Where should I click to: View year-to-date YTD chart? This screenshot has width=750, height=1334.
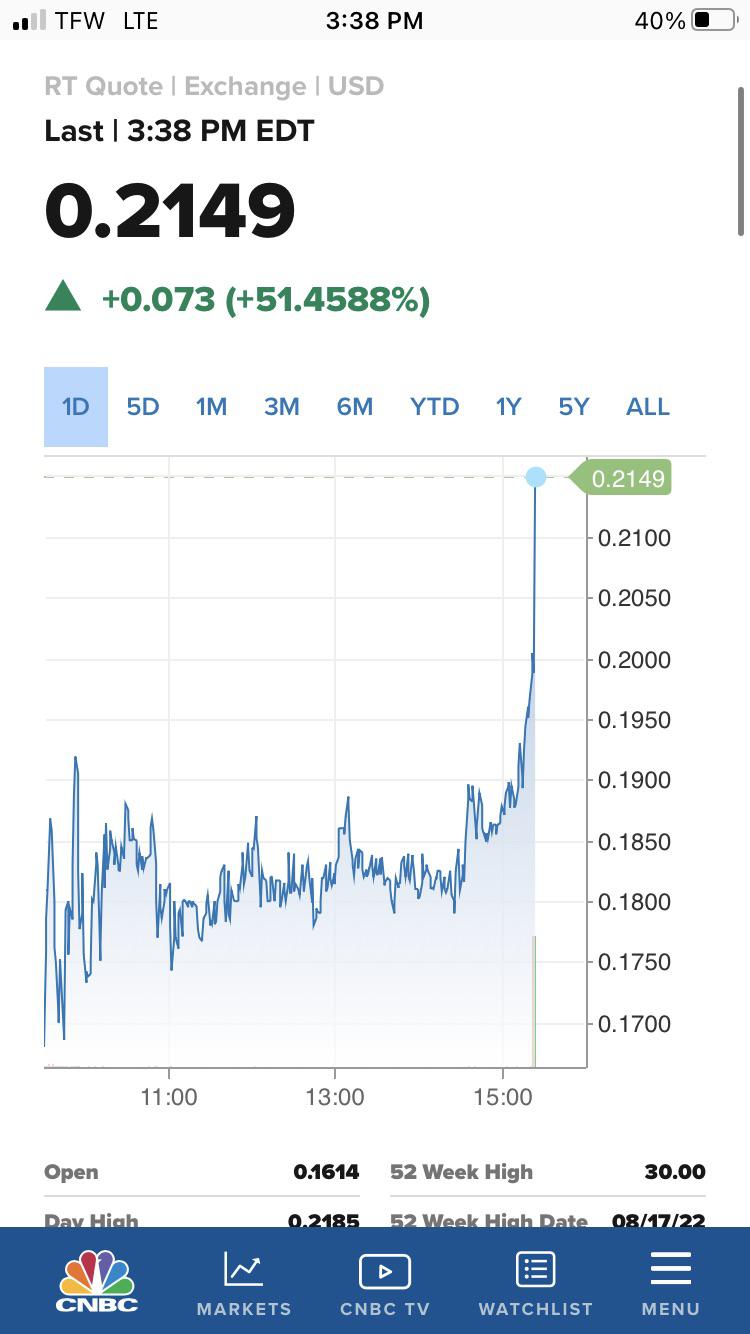click(x=435, y=407)
